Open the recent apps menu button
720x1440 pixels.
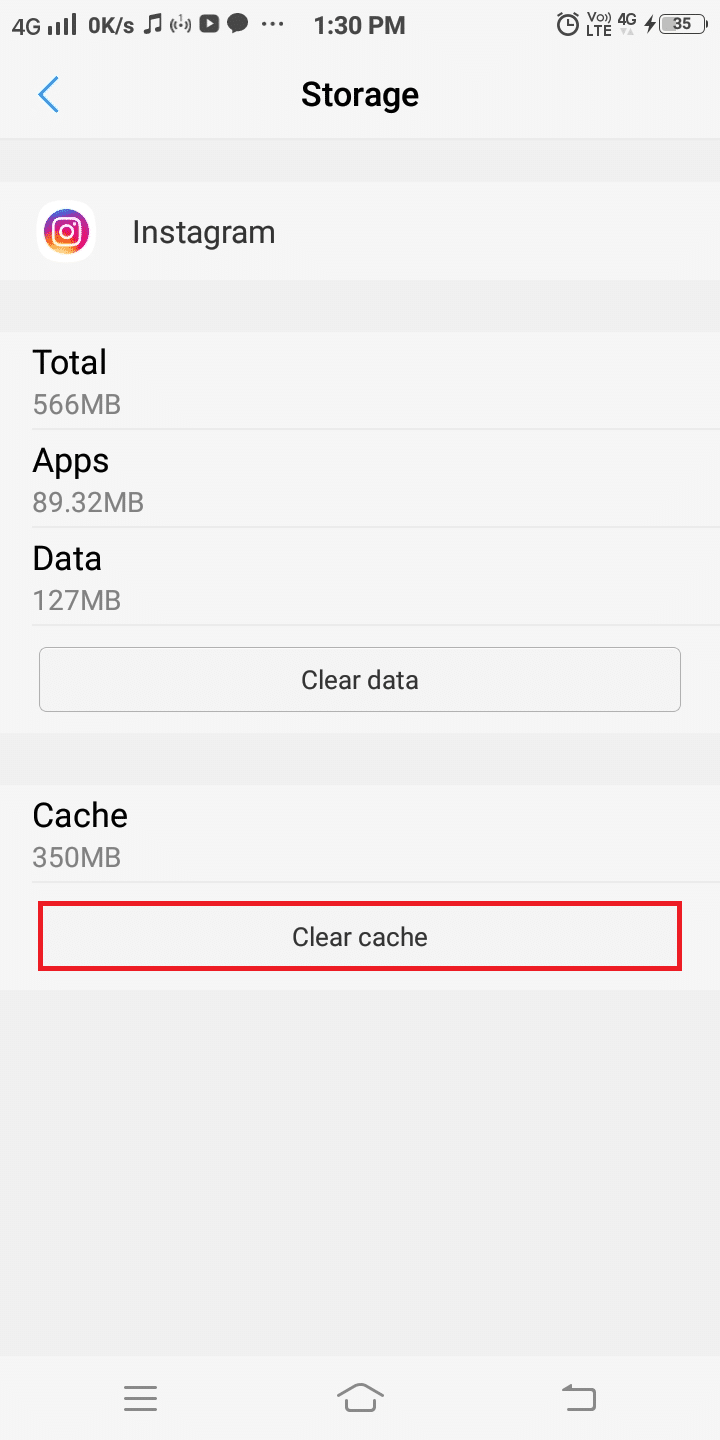tap(140, 1397)
